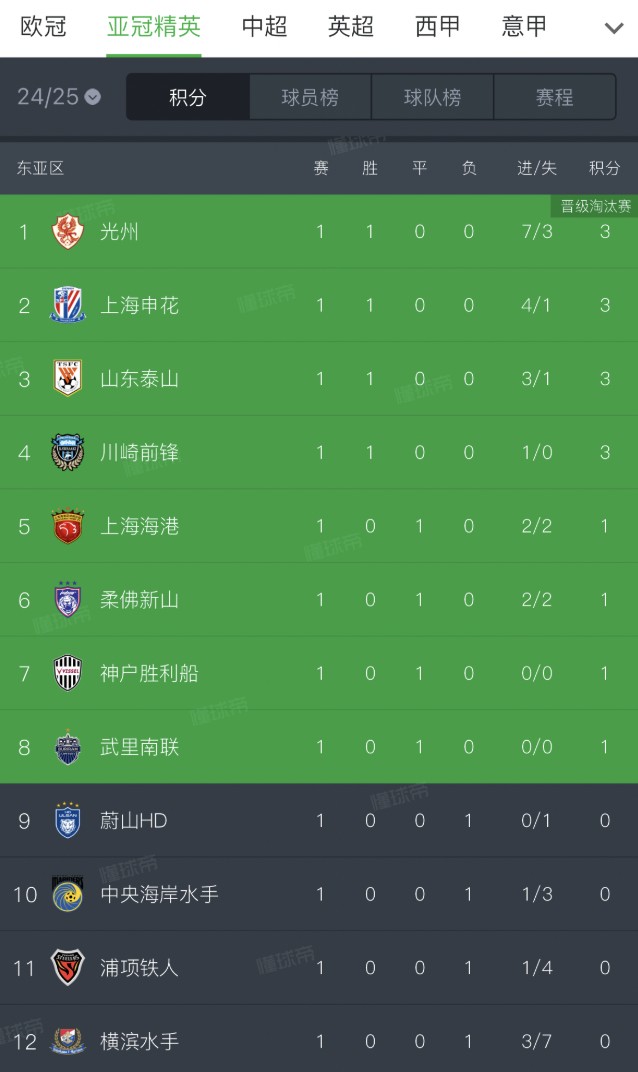
Task: Select the 积分 standings segment
Action: [x=188, y=97]
